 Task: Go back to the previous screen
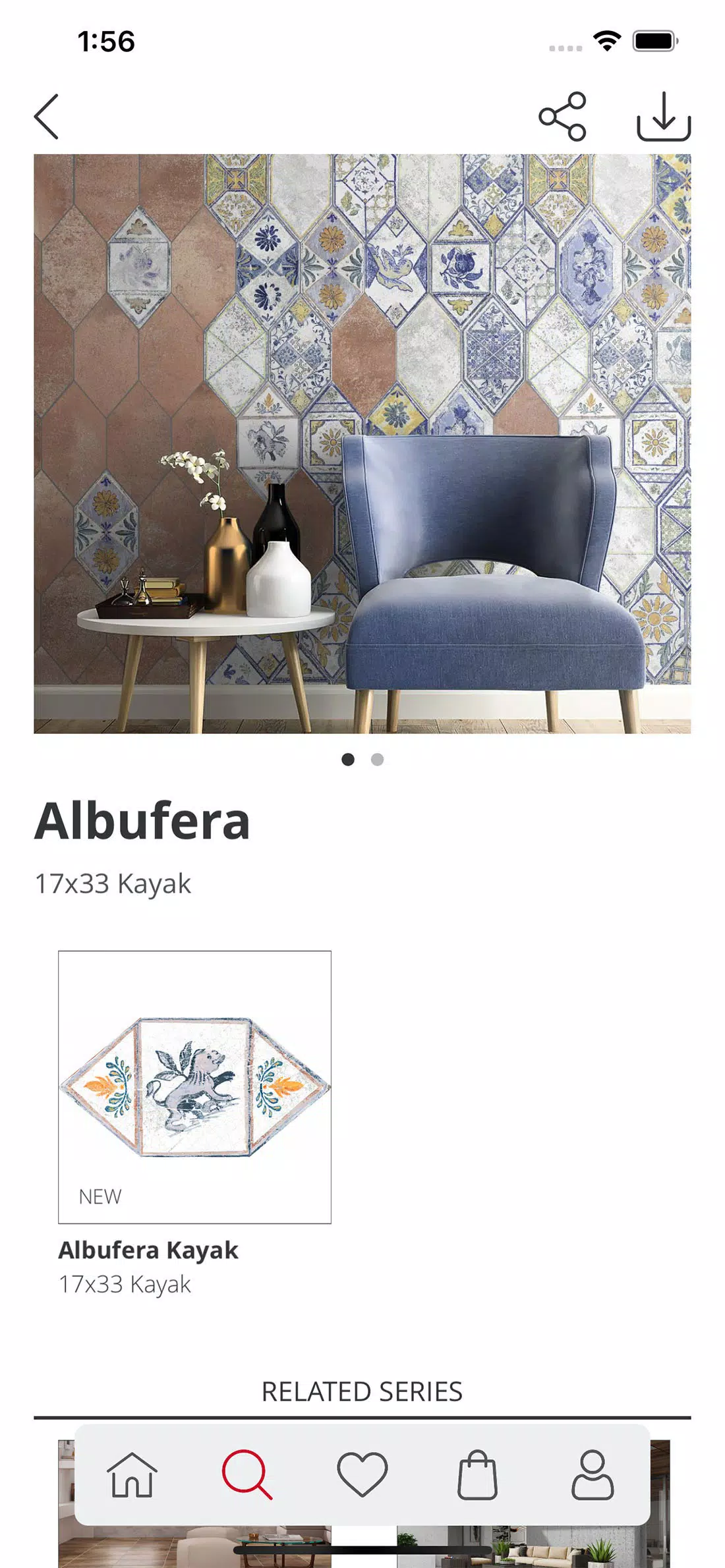pyautogui.click(x=46, y=117)
